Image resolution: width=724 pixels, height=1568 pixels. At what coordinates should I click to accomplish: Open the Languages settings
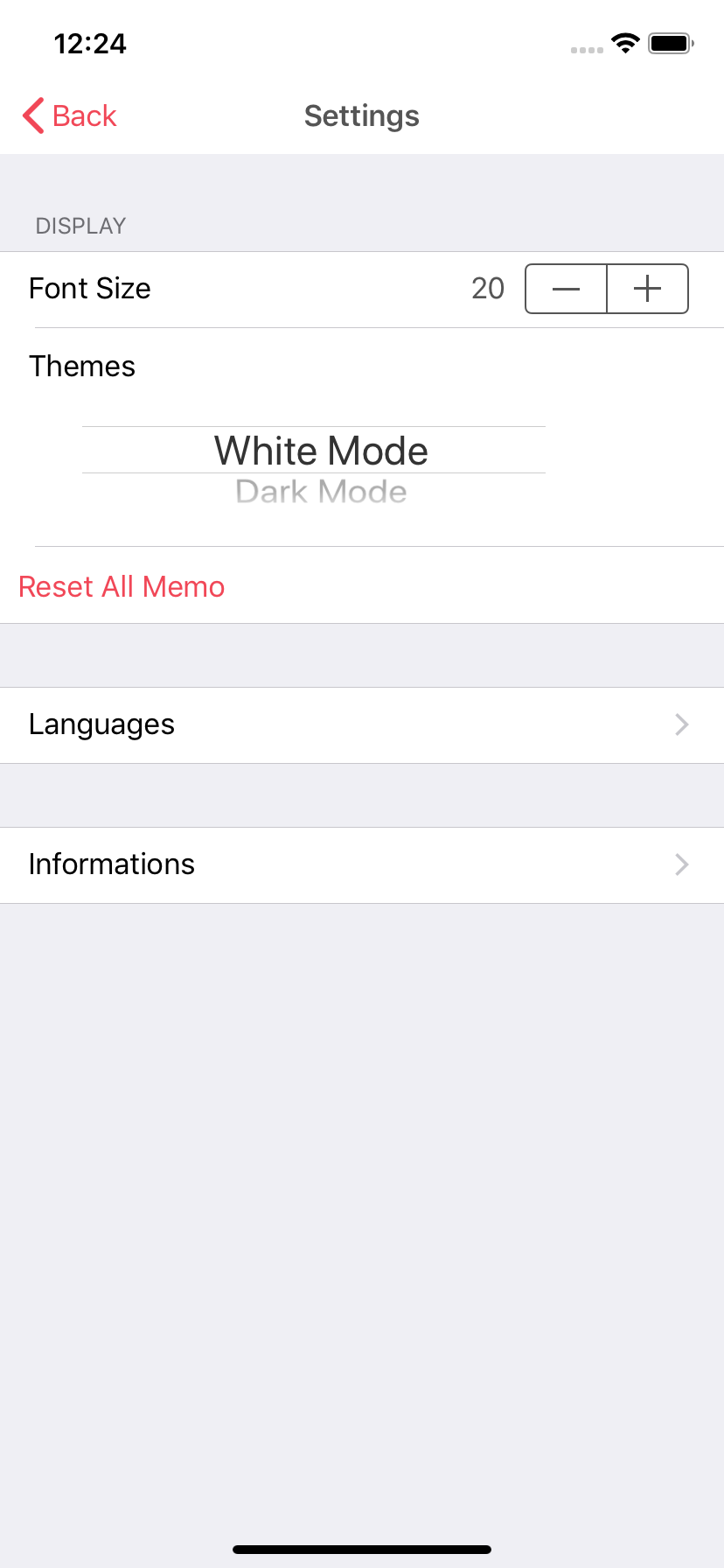coord(362,724)
